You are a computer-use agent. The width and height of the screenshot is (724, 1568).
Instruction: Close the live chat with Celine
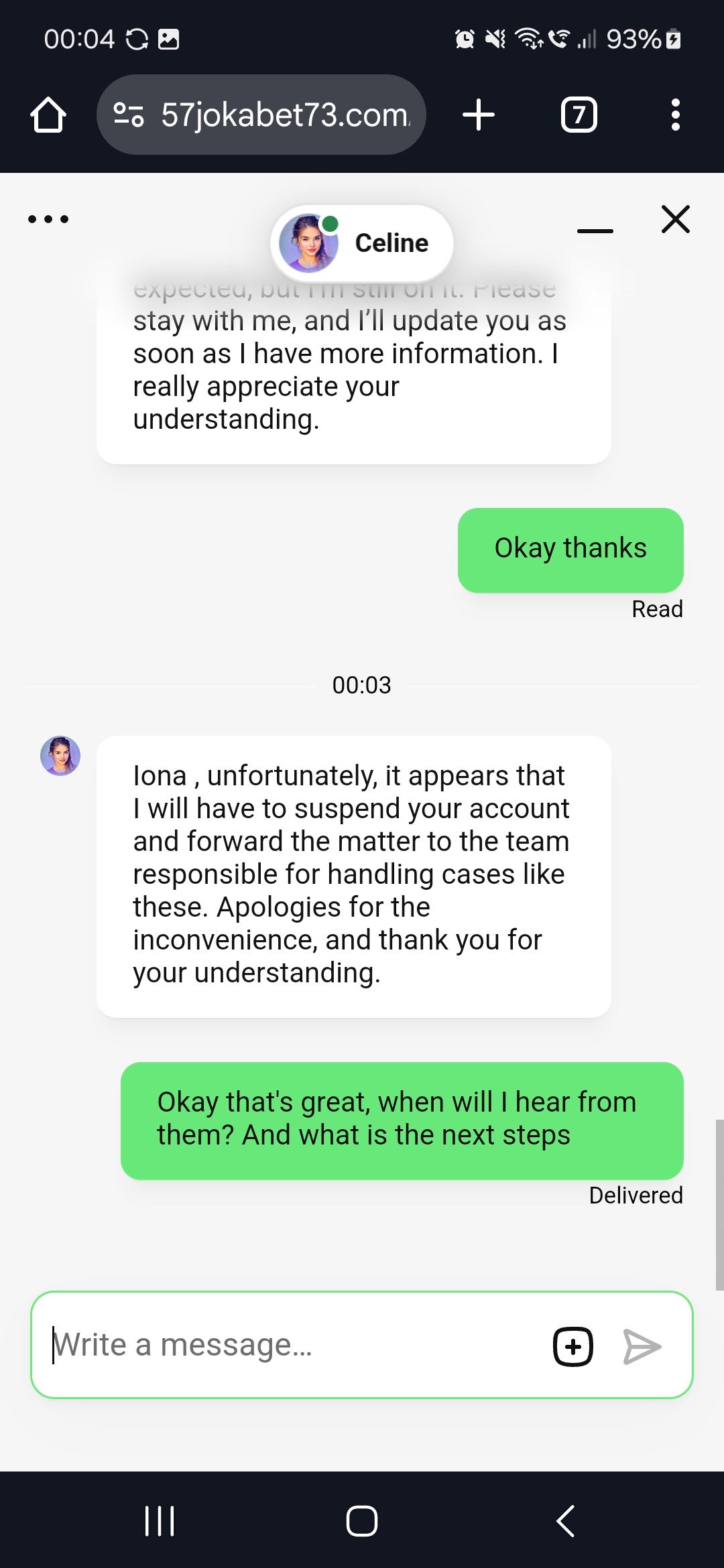[675, 219]
